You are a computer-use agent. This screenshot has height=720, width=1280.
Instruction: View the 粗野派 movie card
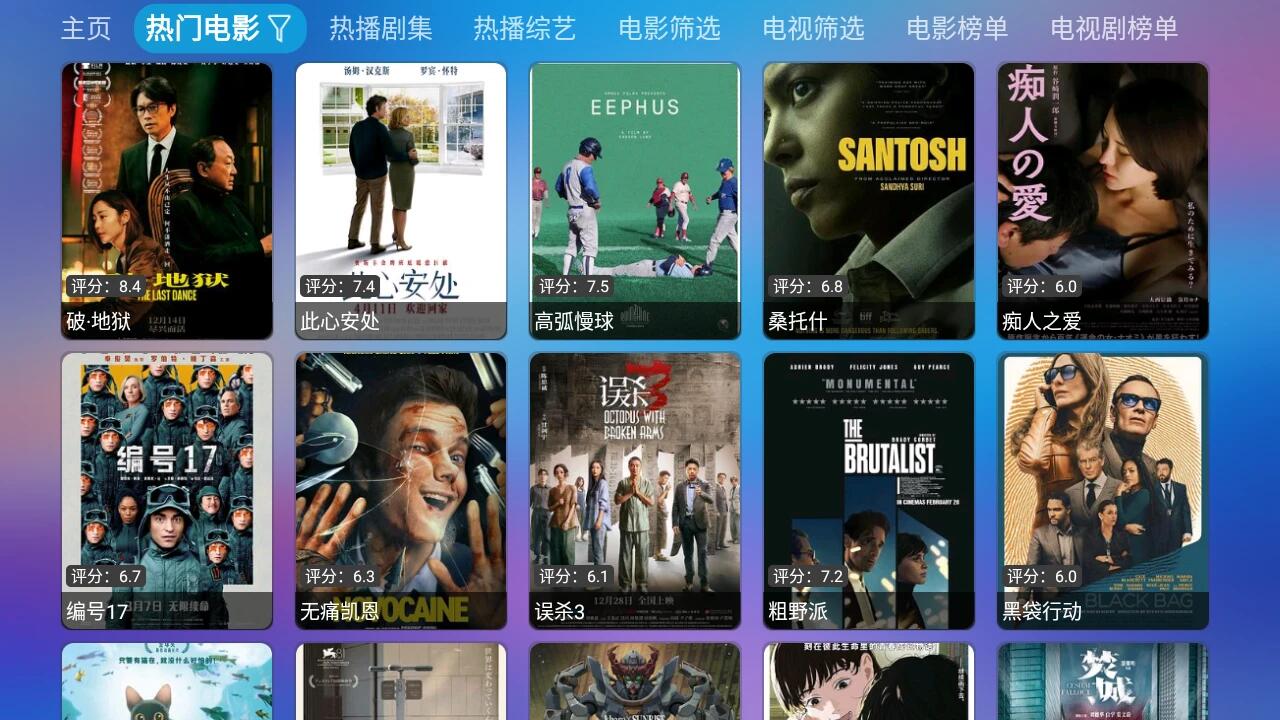(869, 490)
